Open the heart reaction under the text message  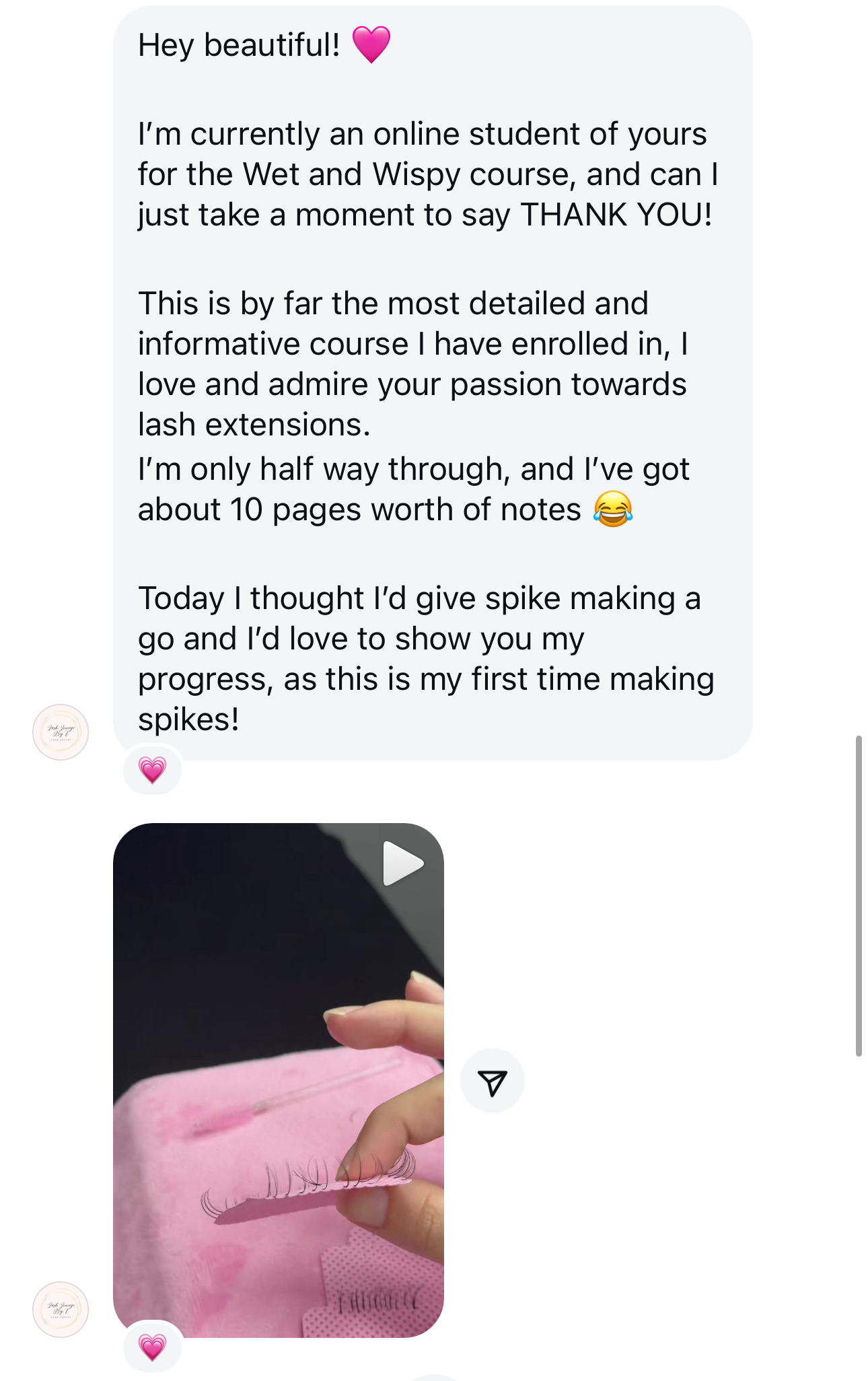(152, 769)
